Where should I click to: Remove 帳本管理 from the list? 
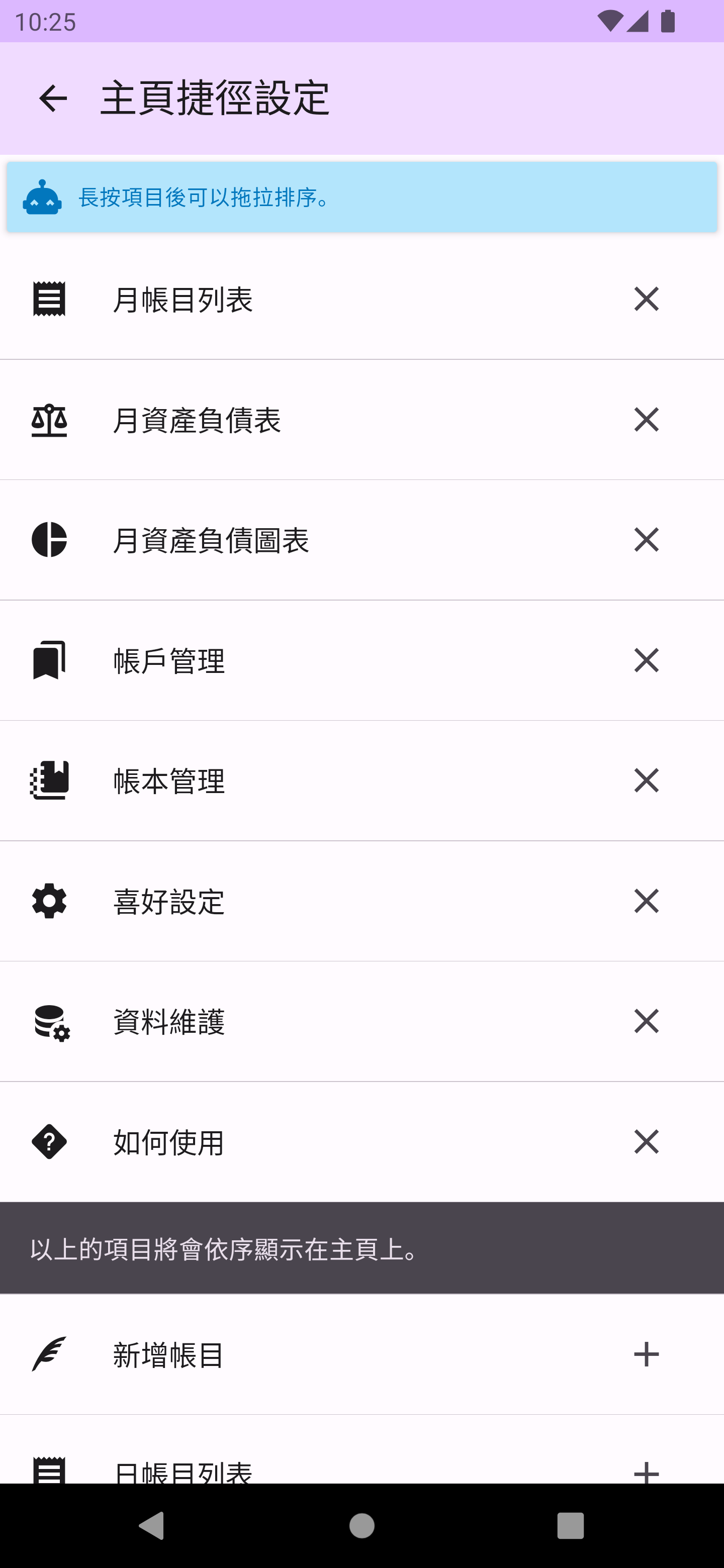pos(646,780)
